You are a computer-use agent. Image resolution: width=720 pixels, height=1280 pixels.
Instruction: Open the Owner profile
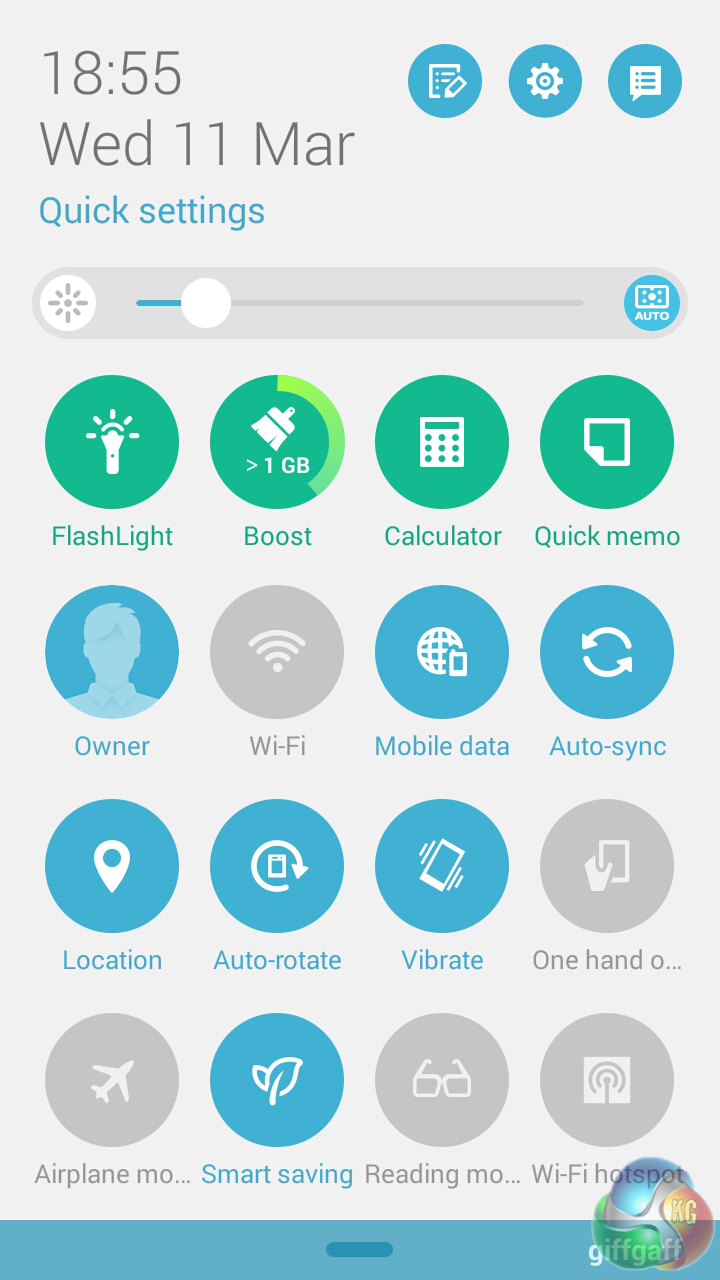112,652
